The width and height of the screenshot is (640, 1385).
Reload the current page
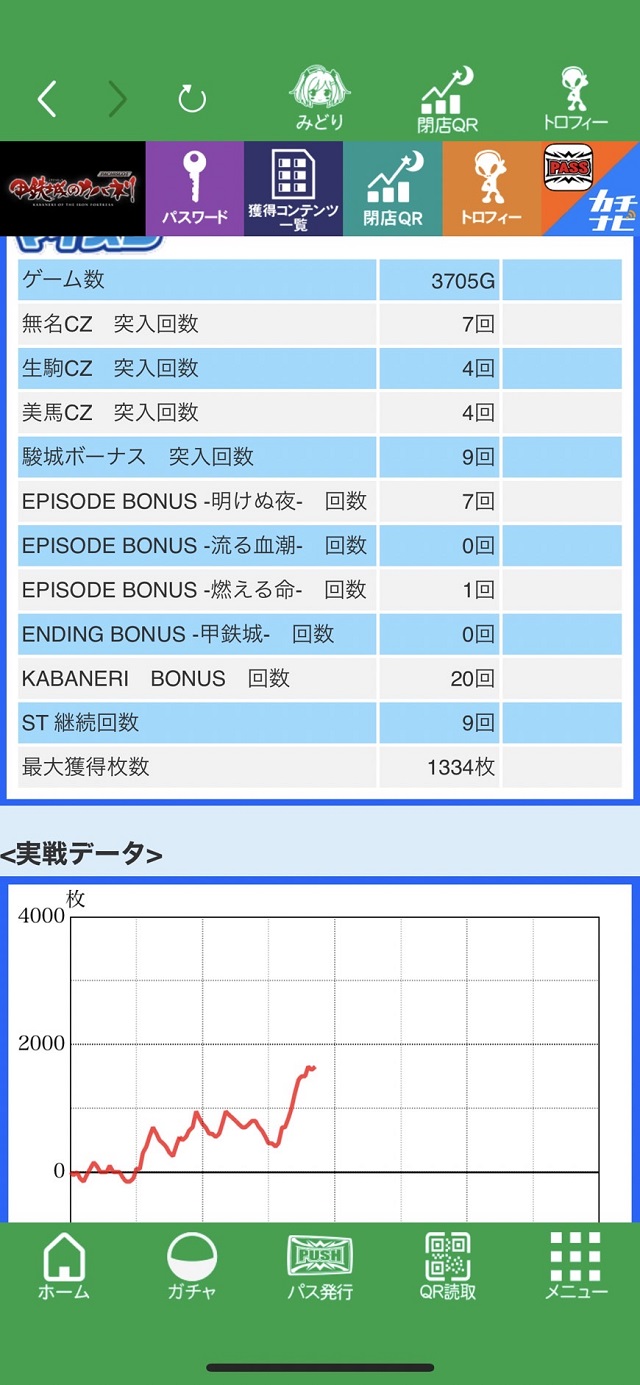coord(191,99)
